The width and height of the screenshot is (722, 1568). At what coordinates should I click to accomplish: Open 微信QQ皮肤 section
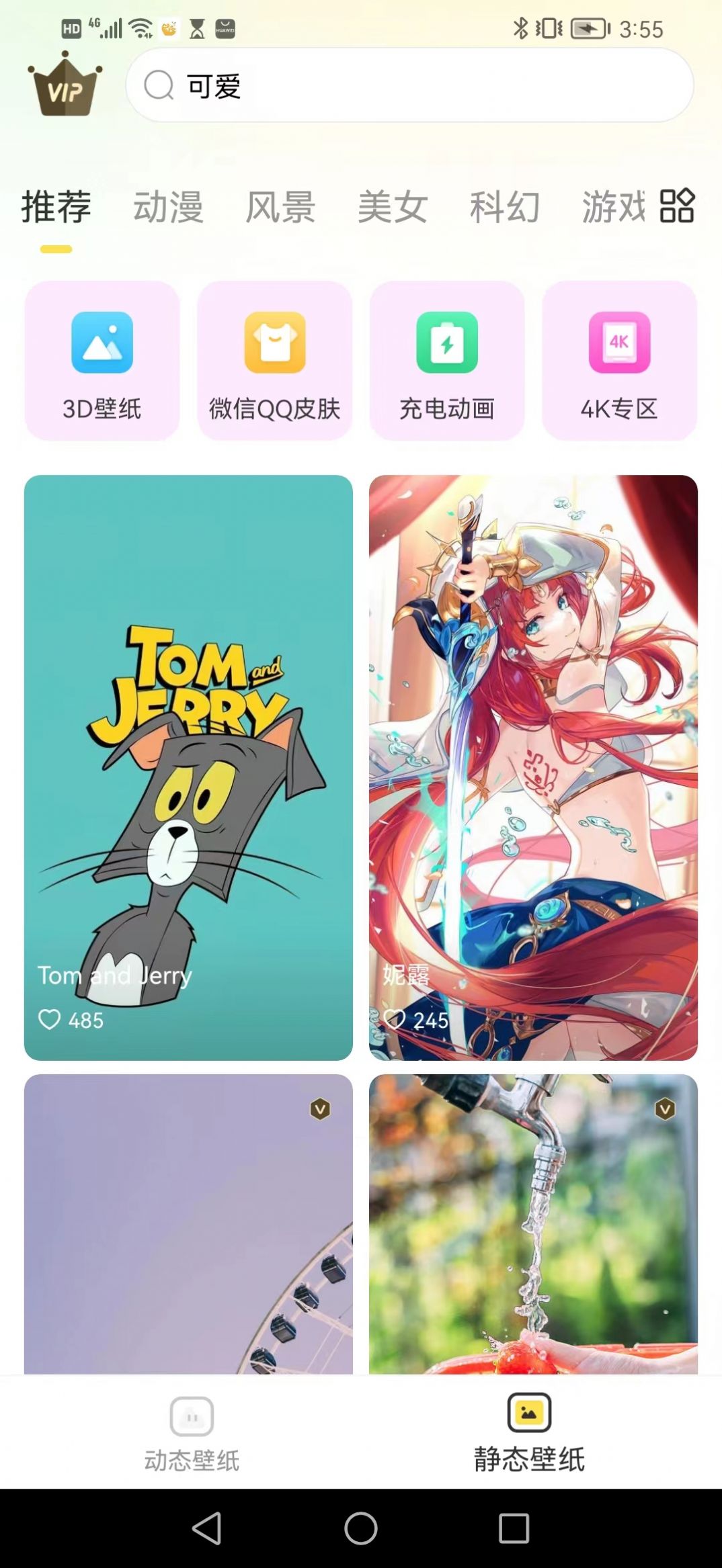pos(274,361)
